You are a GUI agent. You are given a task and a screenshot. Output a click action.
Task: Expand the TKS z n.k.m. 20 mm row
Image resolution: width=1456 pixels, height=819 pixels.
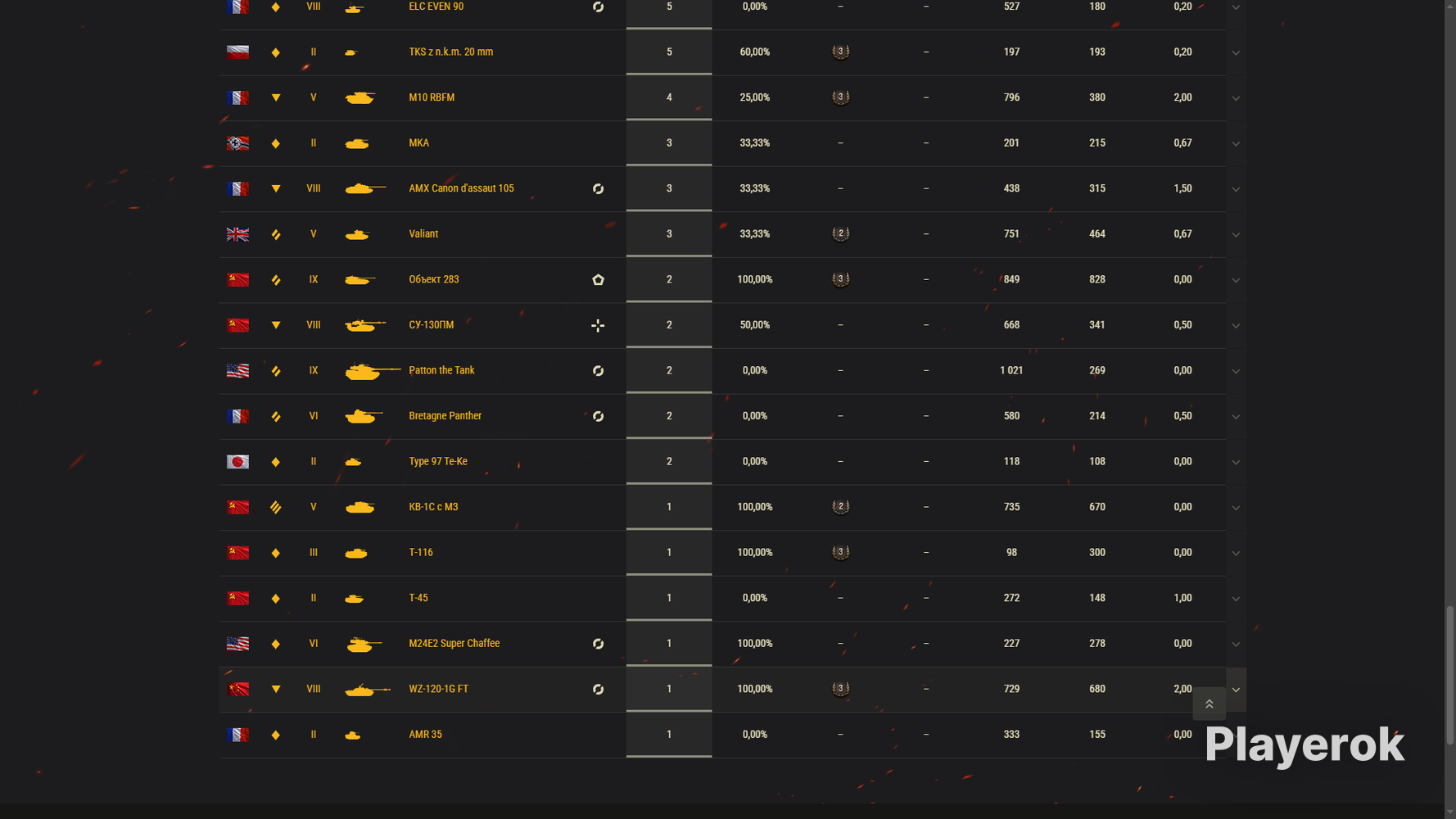(1236, 52)
